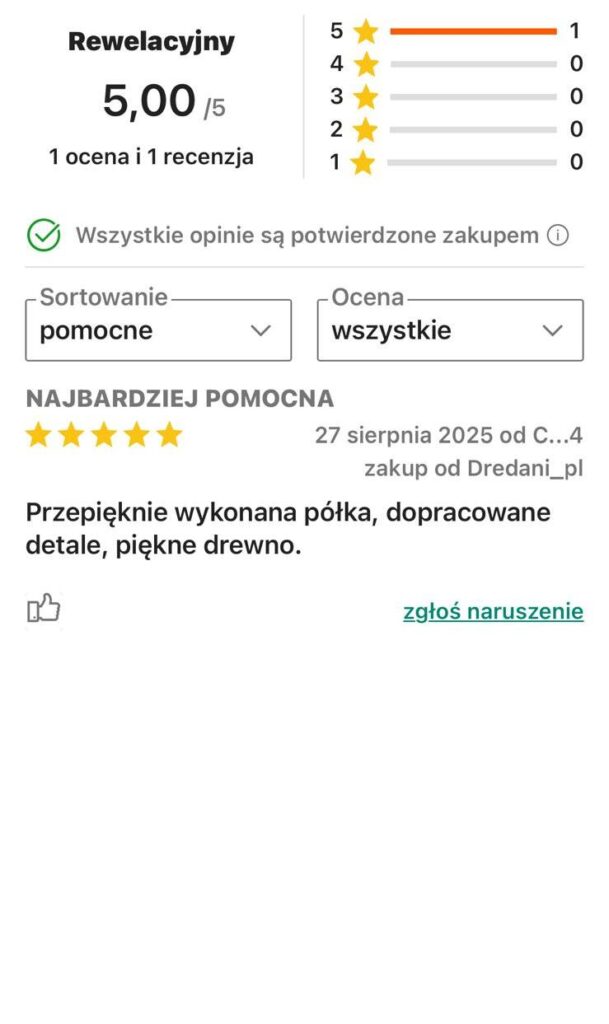This screenshot has width=609, height=1024.
Task: Open the Sortowanie dropdown
Action: pos(158,331)
